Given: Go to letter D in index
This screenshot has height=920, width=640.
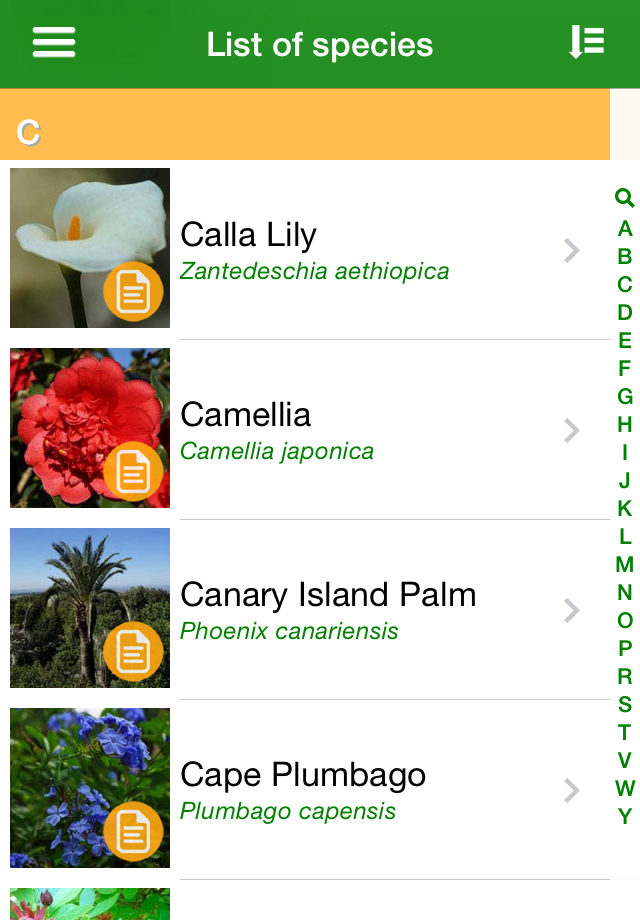Looking at the screenshot, I should click(625, 312).
